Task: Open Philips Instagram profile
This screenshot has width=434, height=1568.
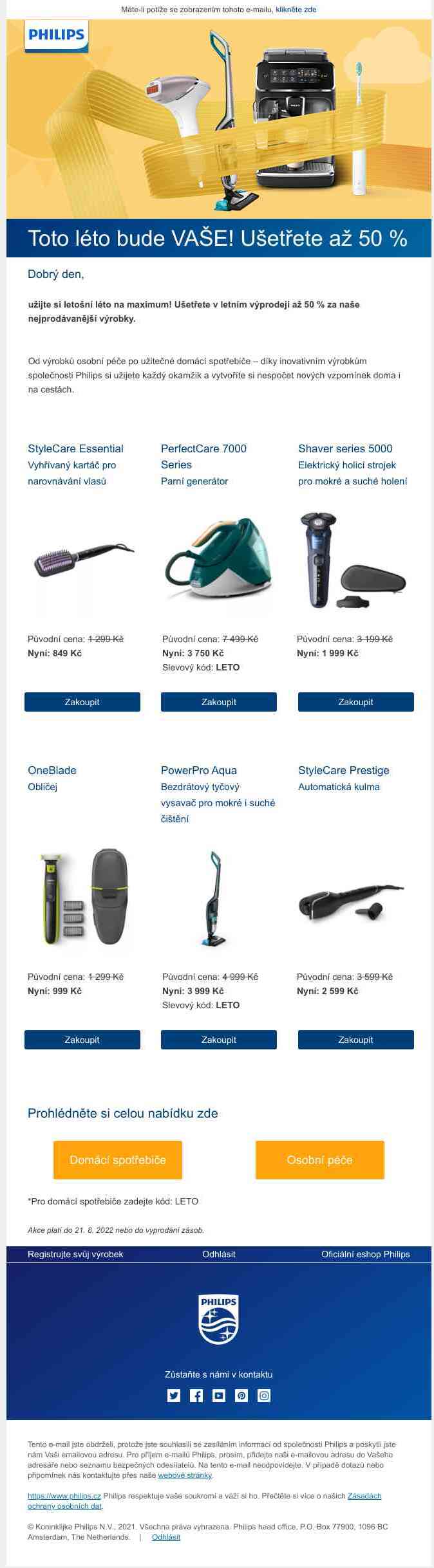Action: (x=264, y=1396)
